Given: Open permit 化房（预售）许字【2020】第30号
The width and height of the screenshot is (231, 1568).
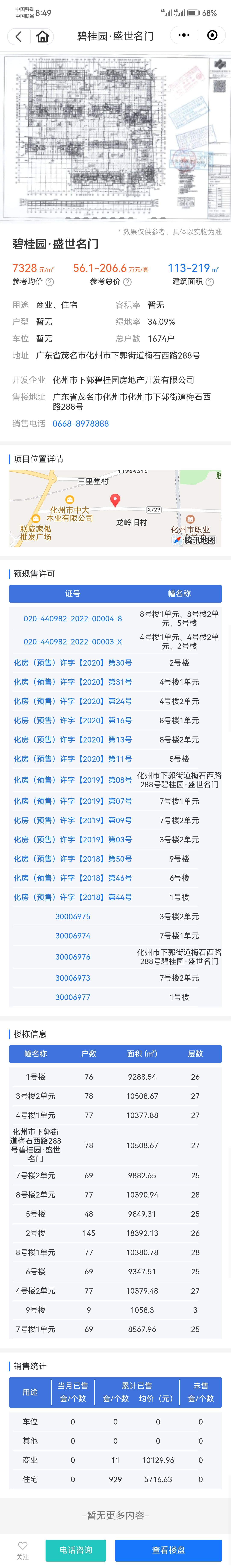Looking at the screenshot, I should coord(73,663).
